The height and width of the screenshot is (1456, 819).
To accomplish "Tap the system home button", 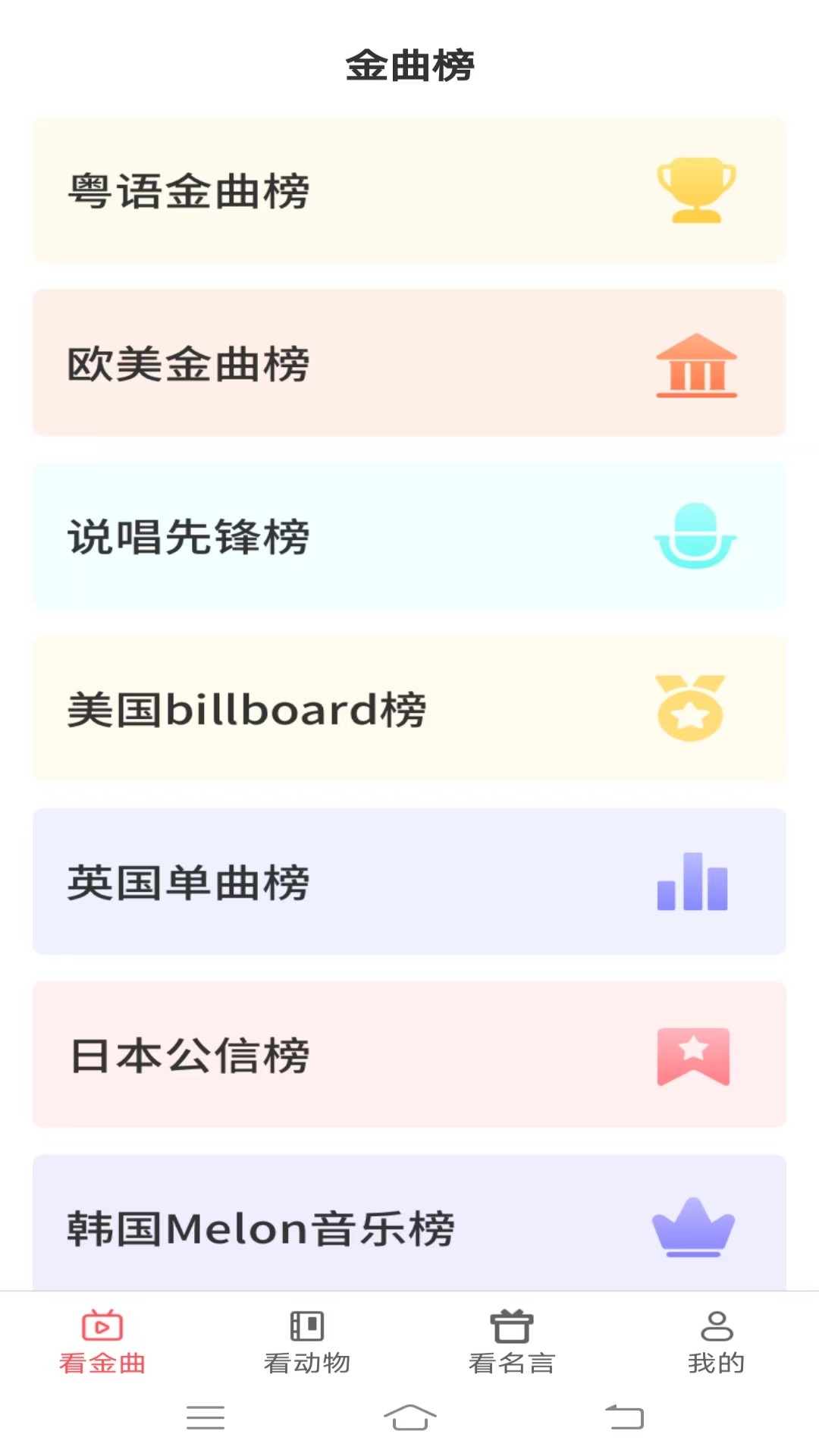I will 409,1417.
